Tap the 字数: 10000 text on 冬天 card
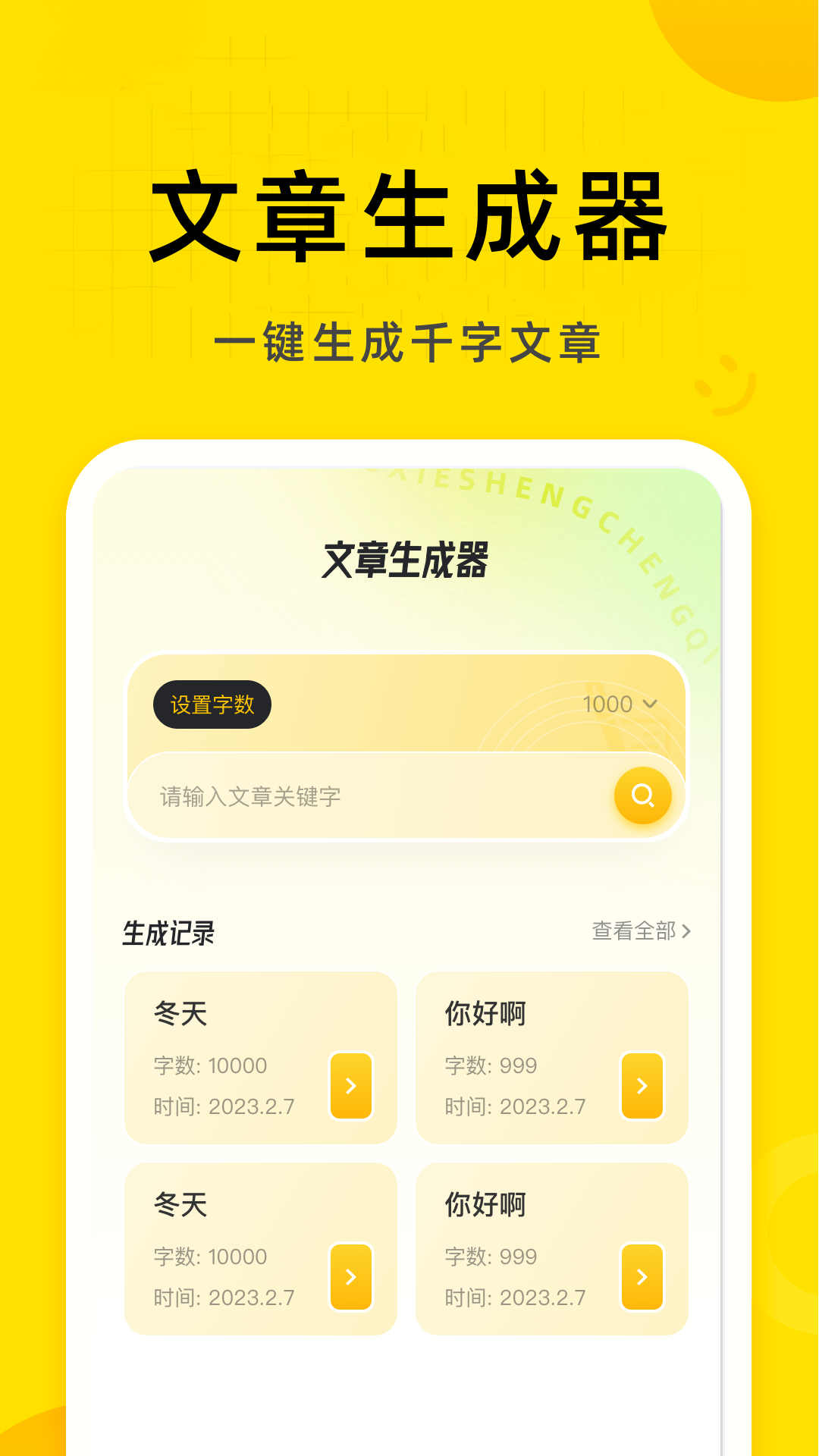 [208, 1065]
